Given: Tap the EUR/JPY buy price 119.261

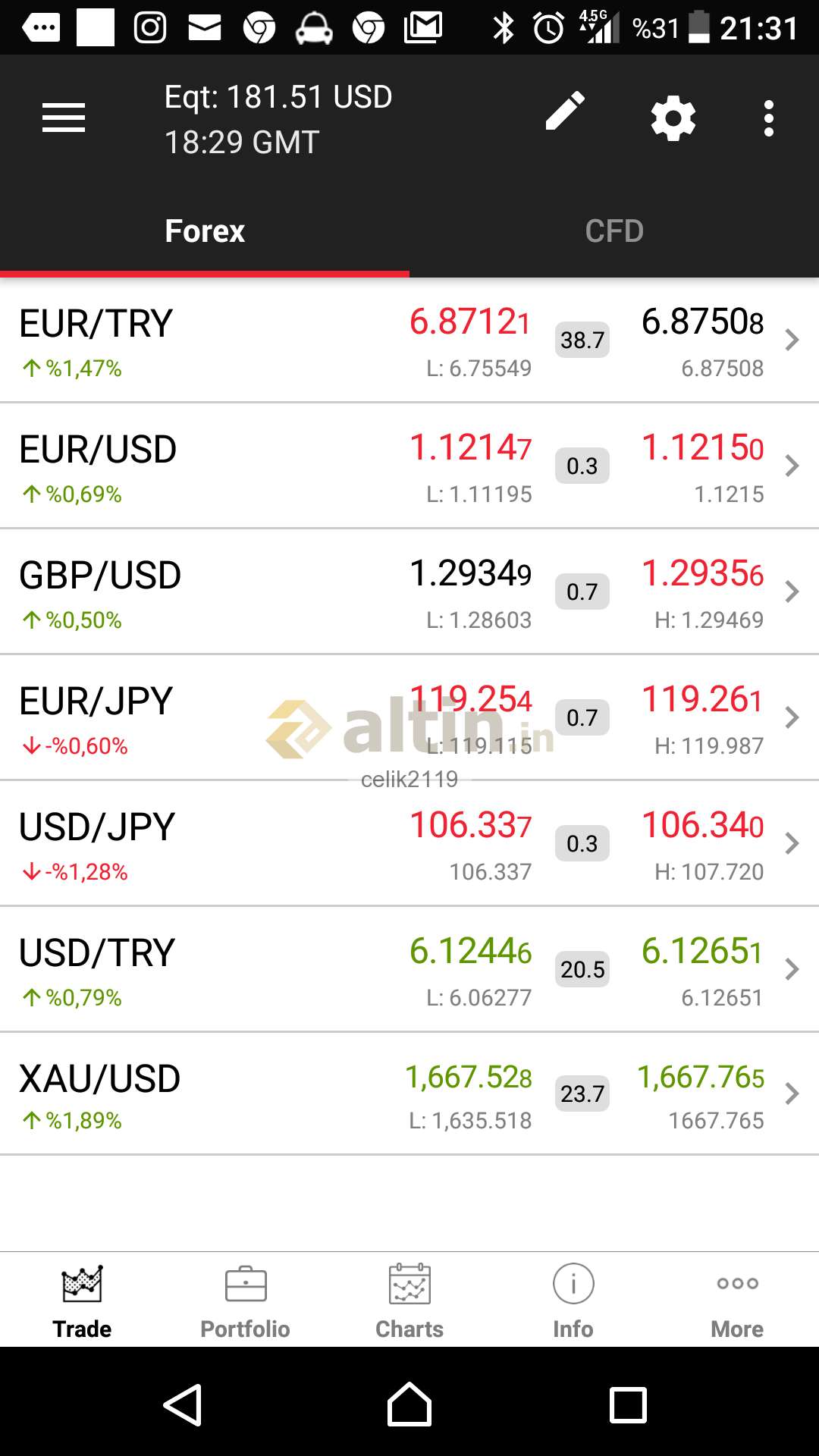Looking at the screenshot, I should point(702,700).
